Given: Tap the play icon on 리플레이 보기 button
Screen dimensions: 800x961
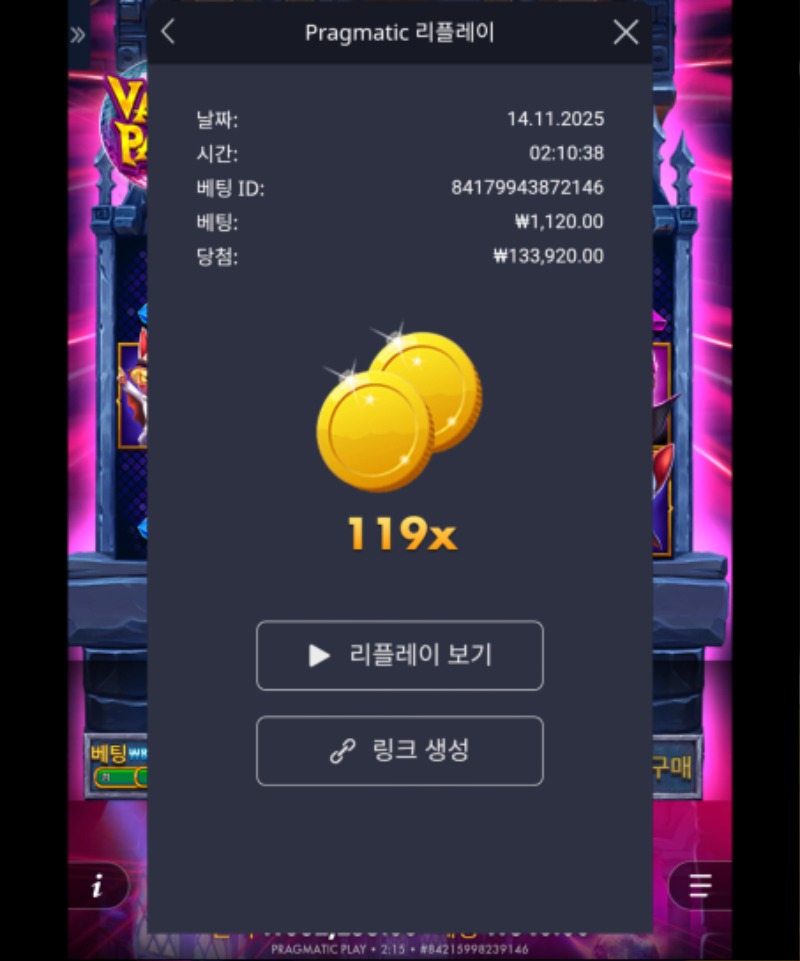Looking at the screenshot, I should point(320,655).
